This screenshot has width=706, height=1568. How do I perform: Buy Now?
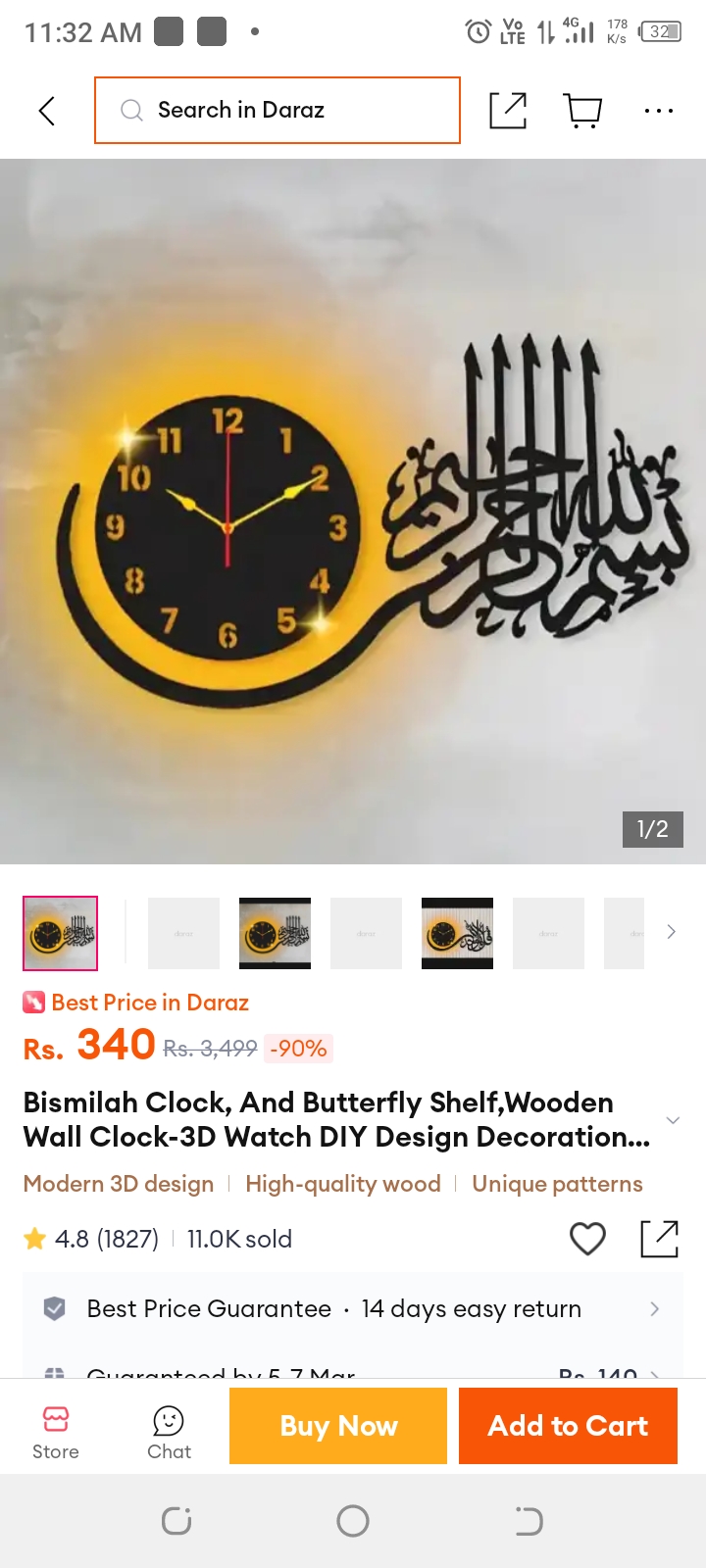click(338, 1426)
